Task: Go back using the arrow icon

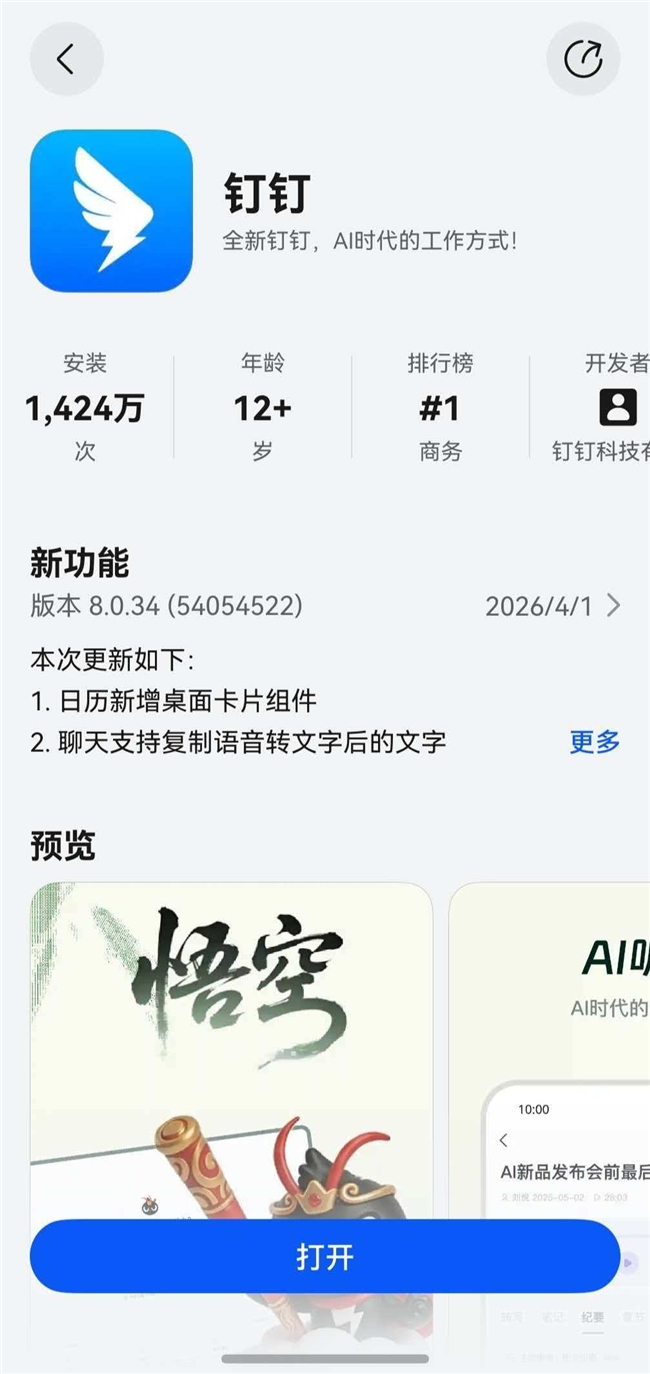Action: tap(66, 60)
